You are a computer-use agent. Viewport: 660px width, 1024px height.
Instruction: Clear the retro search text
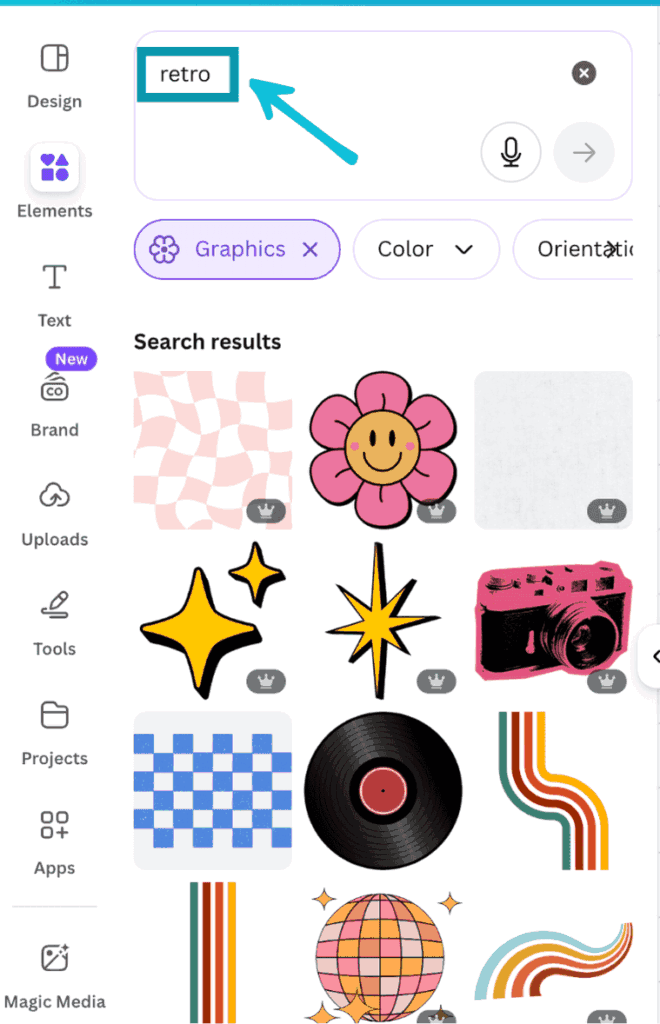coord(584,73)
